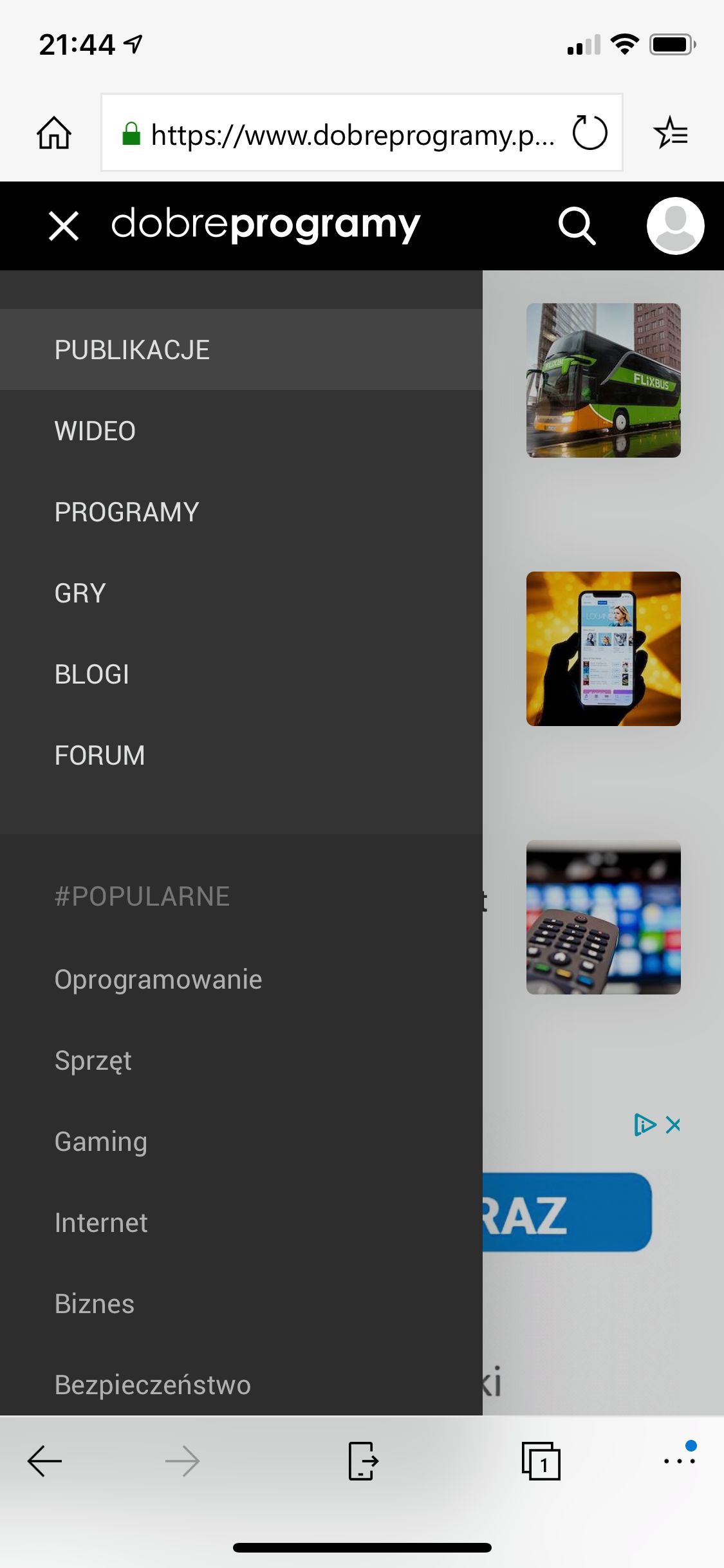
Task: Open the site search magnifier
Action: point(577,226)
